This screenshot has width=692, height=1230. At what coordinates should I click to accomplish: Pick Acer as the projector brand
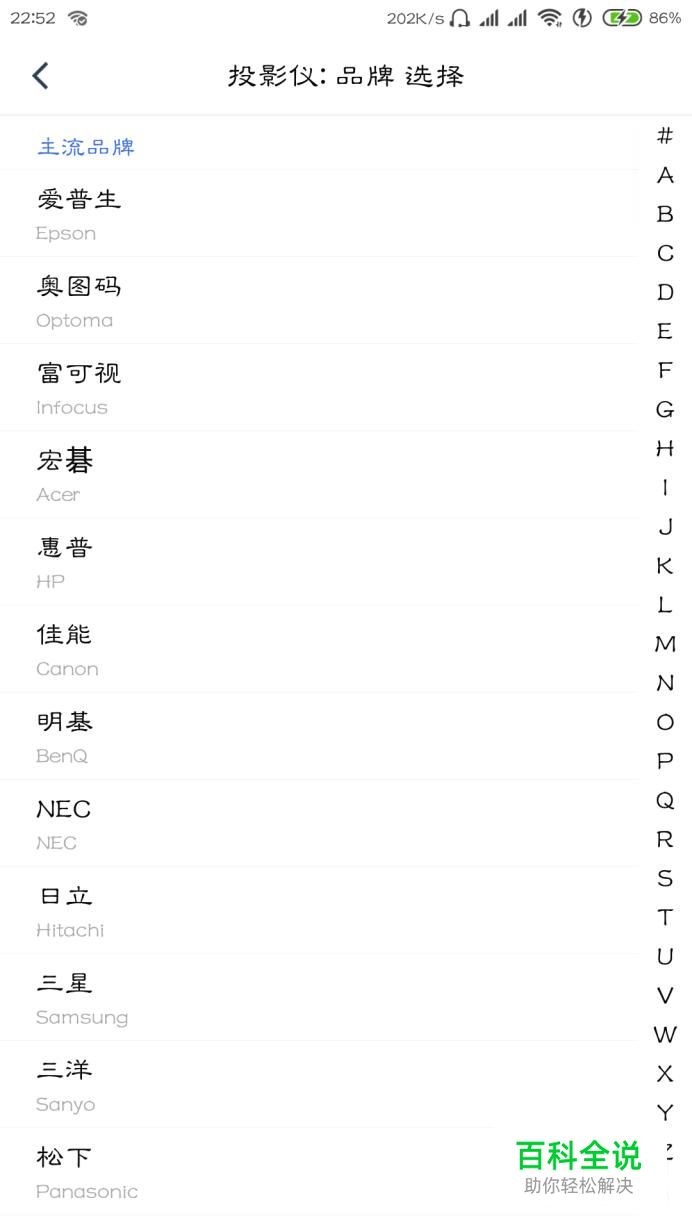tap(300, 475)
